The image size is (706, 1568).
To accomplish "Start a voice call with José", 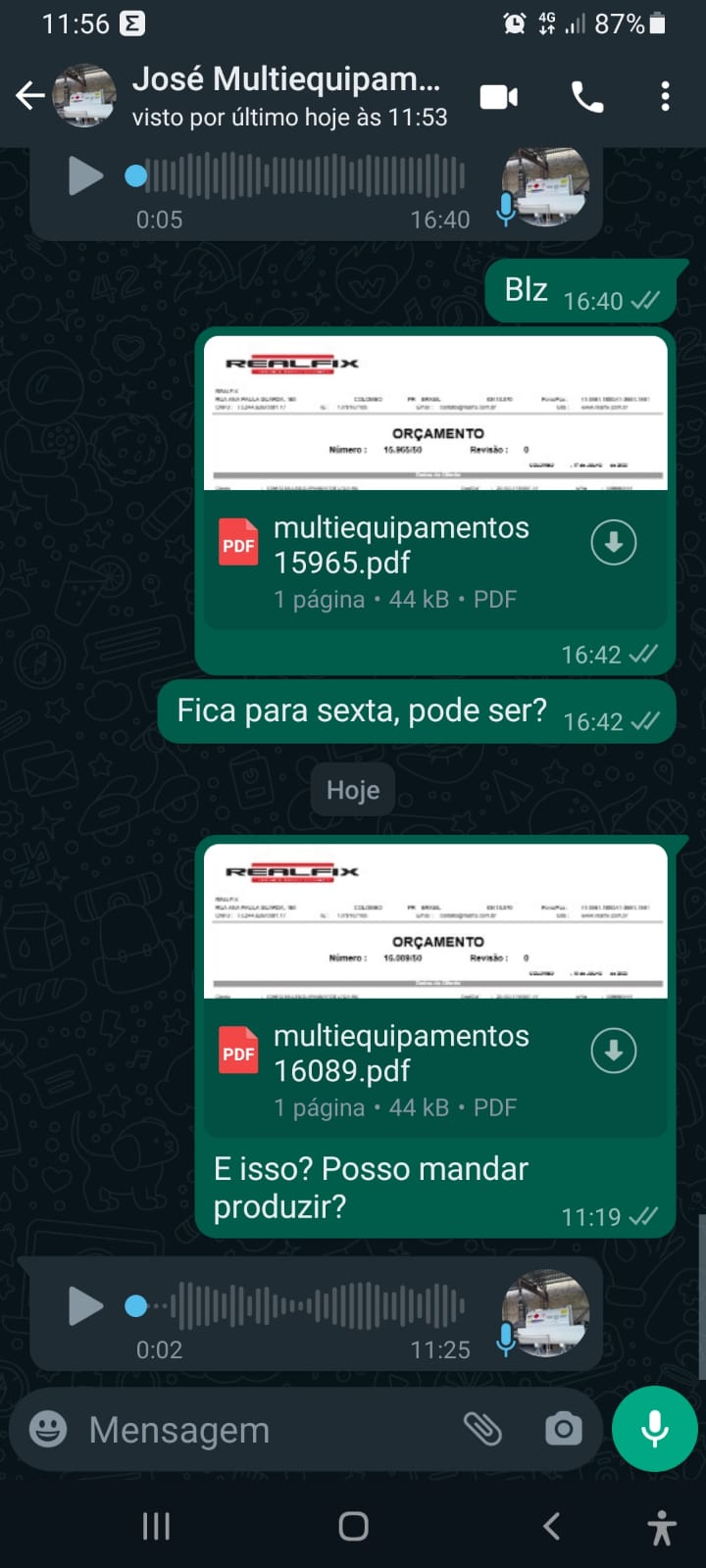I will 586,96.
